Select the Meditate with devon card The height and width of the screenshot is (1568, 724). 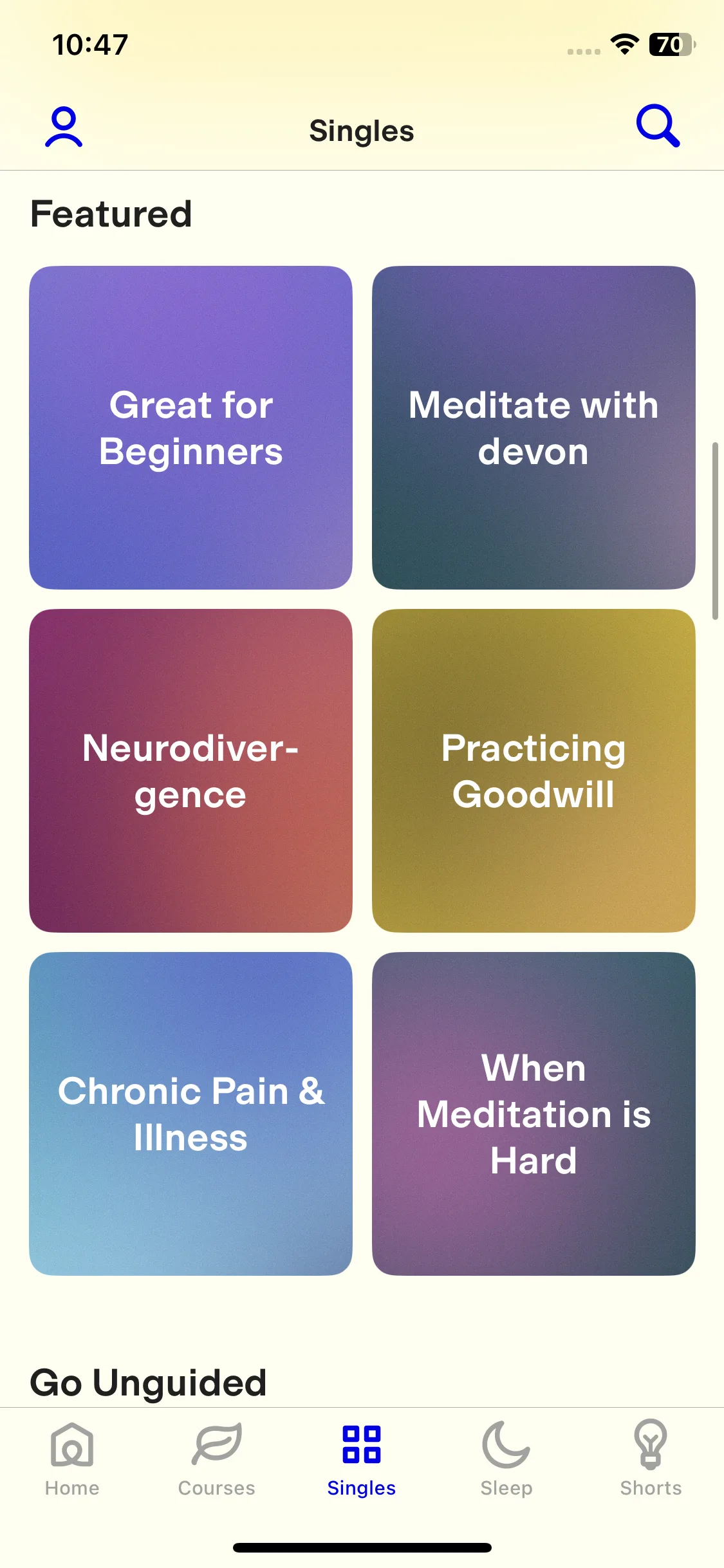coord(534,427)
